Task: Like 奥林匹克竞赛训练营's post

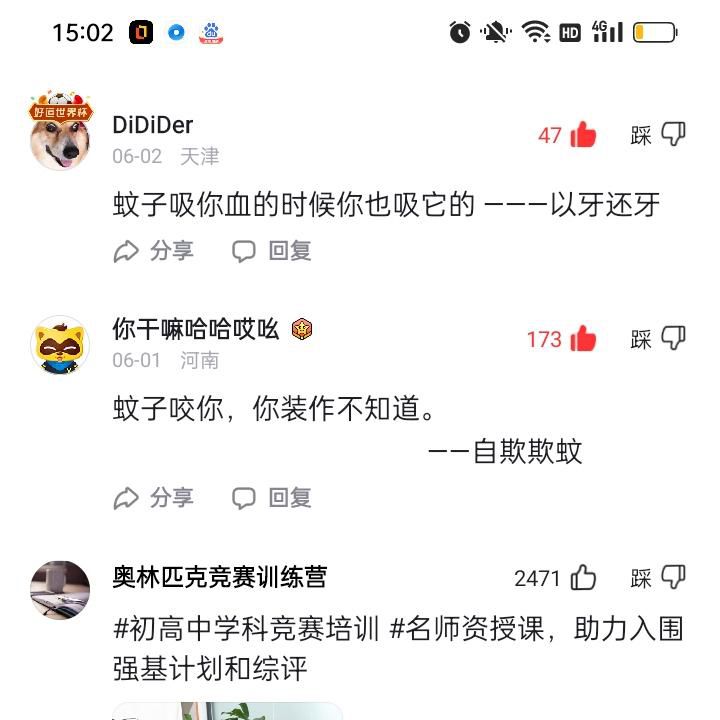Action: click(583, 578)
